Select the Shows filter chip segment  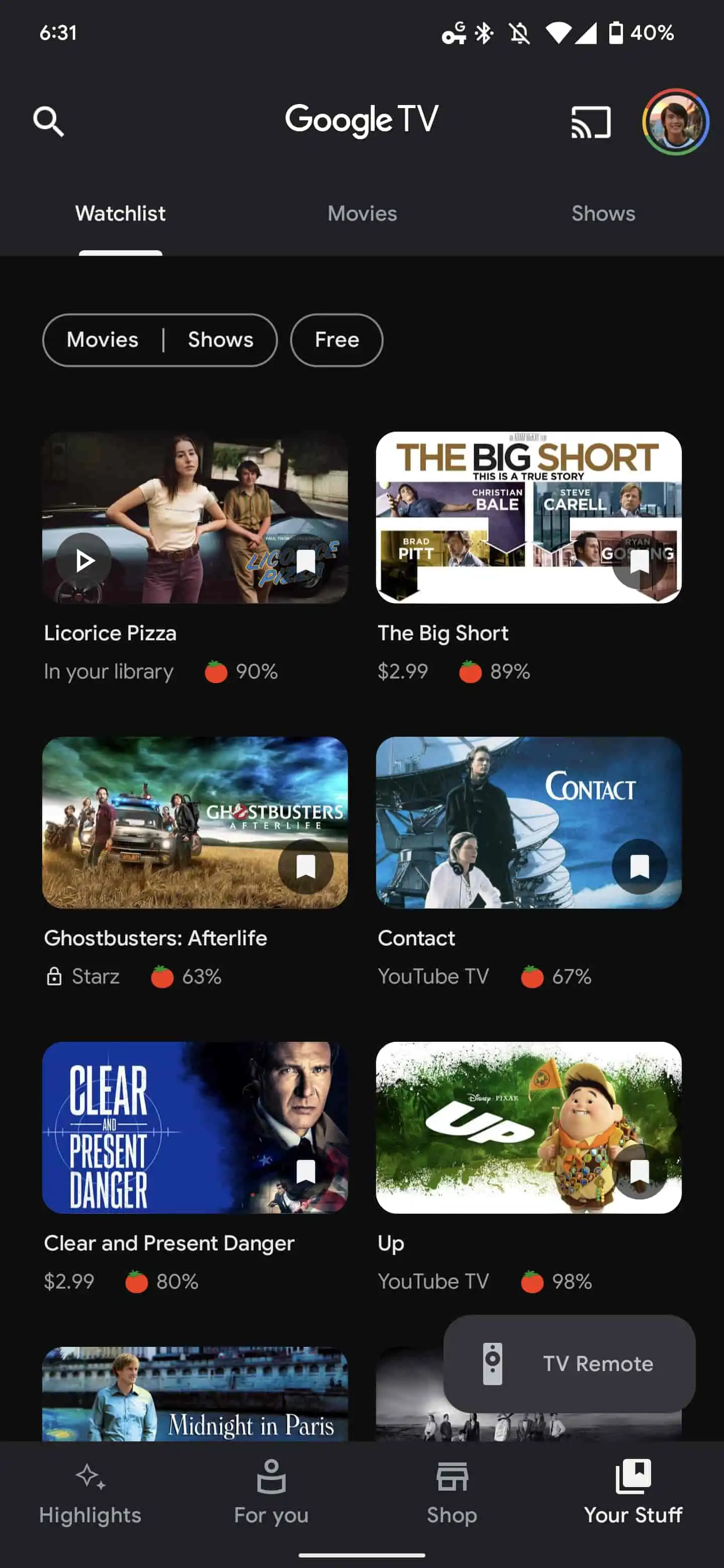[x=220, y=340]
